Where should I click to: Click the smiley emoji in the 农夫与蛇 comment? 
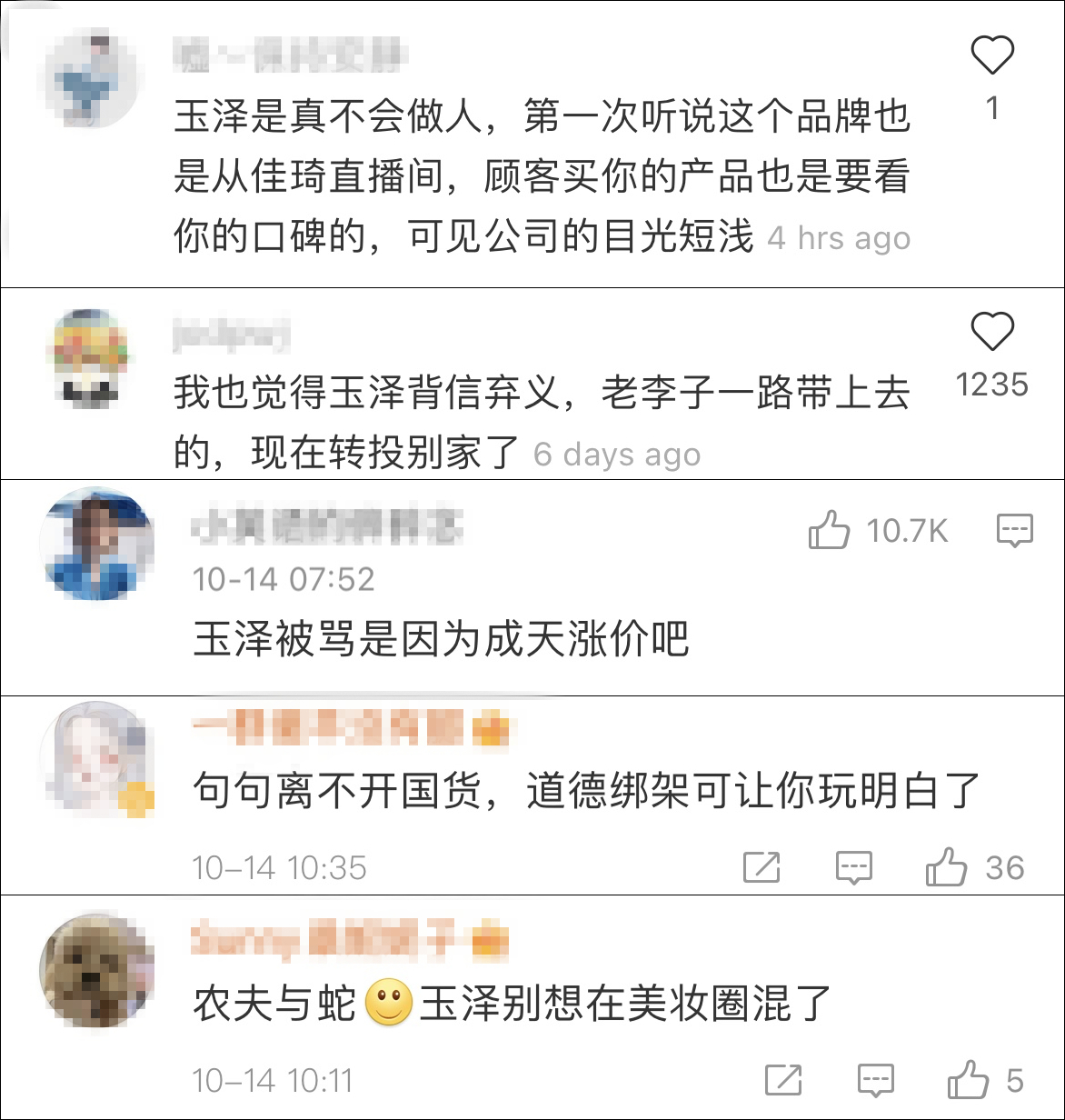[390, 1002]
